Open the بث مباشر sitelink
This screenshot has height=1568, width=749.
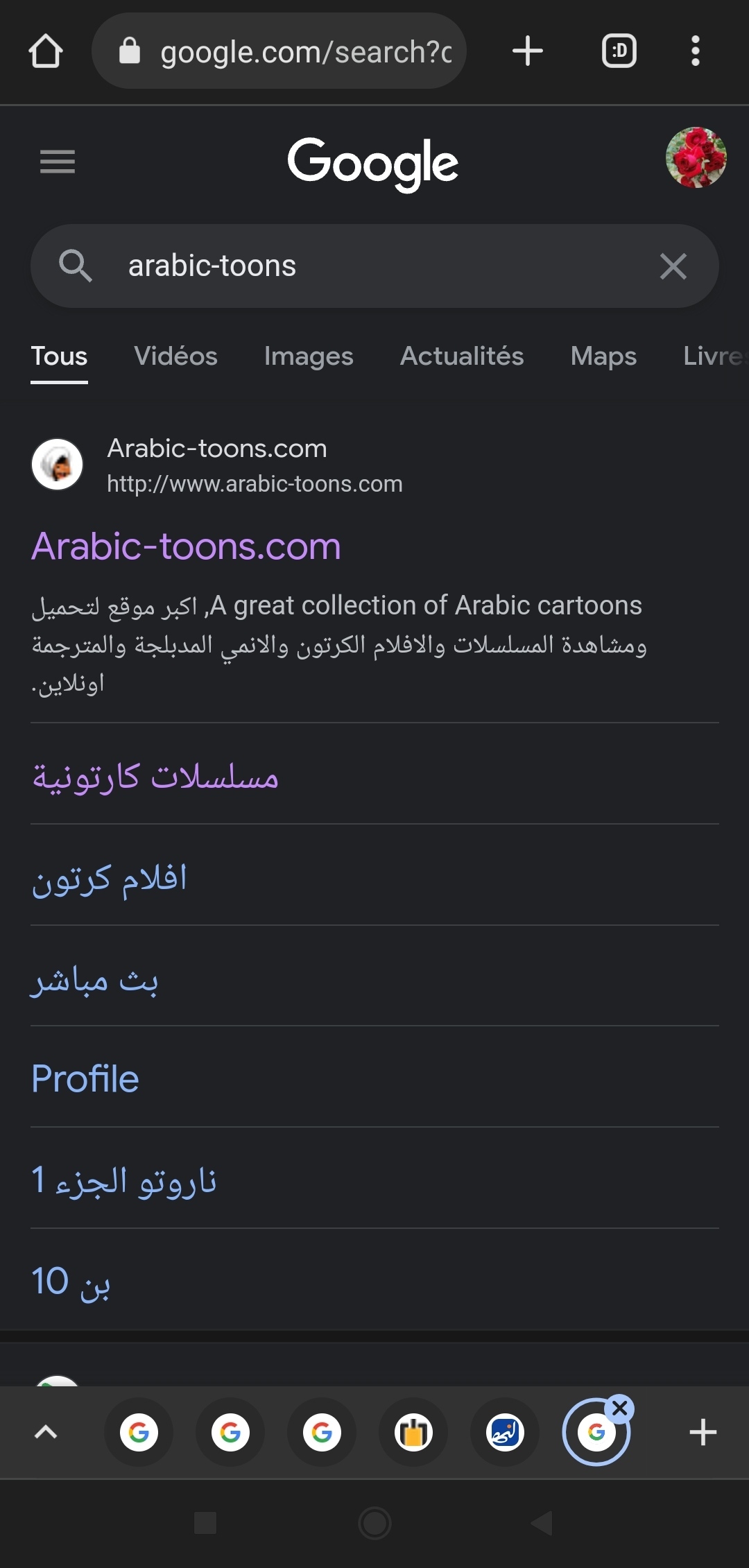pos(95,979)
